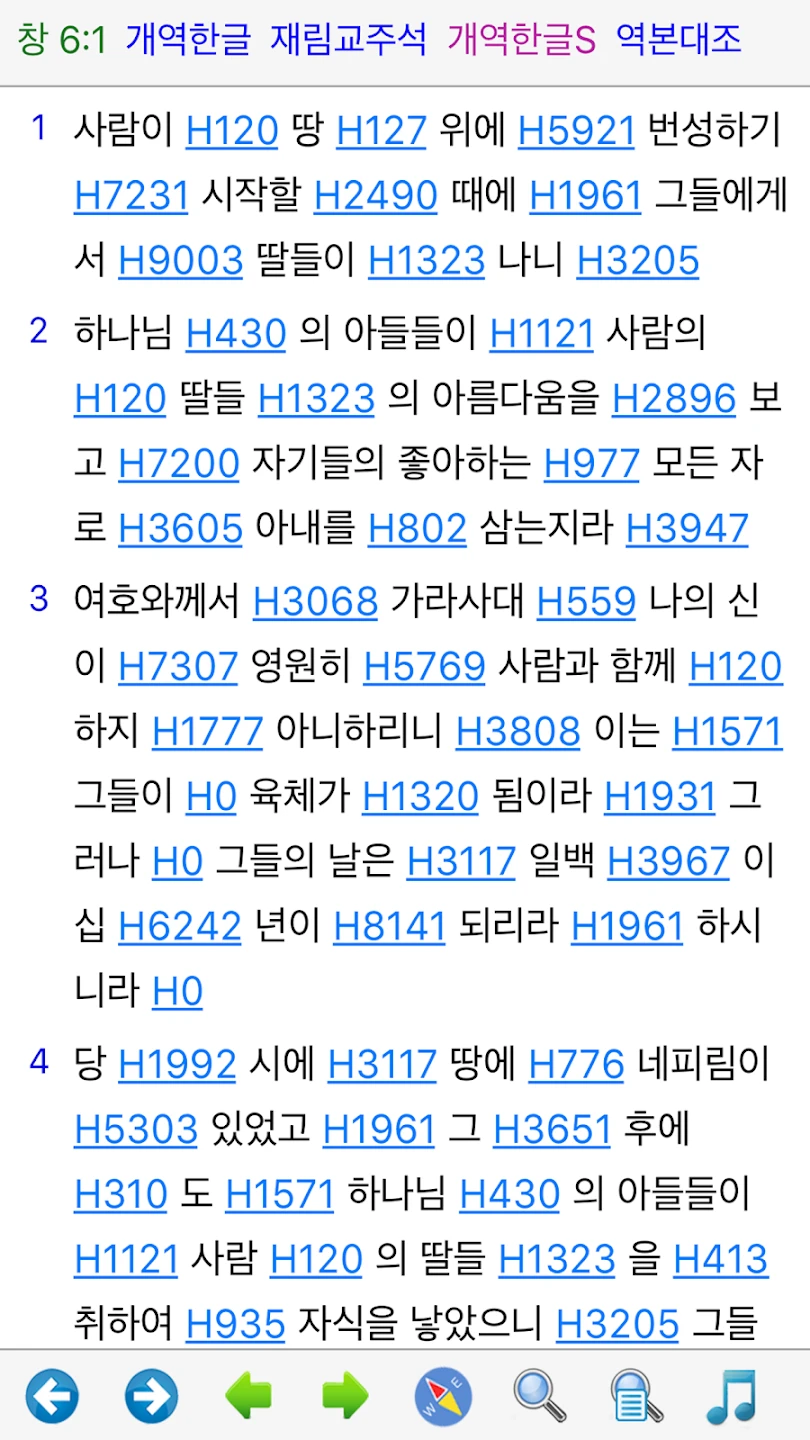Look up Strong's link H6242

click(180, 927)
